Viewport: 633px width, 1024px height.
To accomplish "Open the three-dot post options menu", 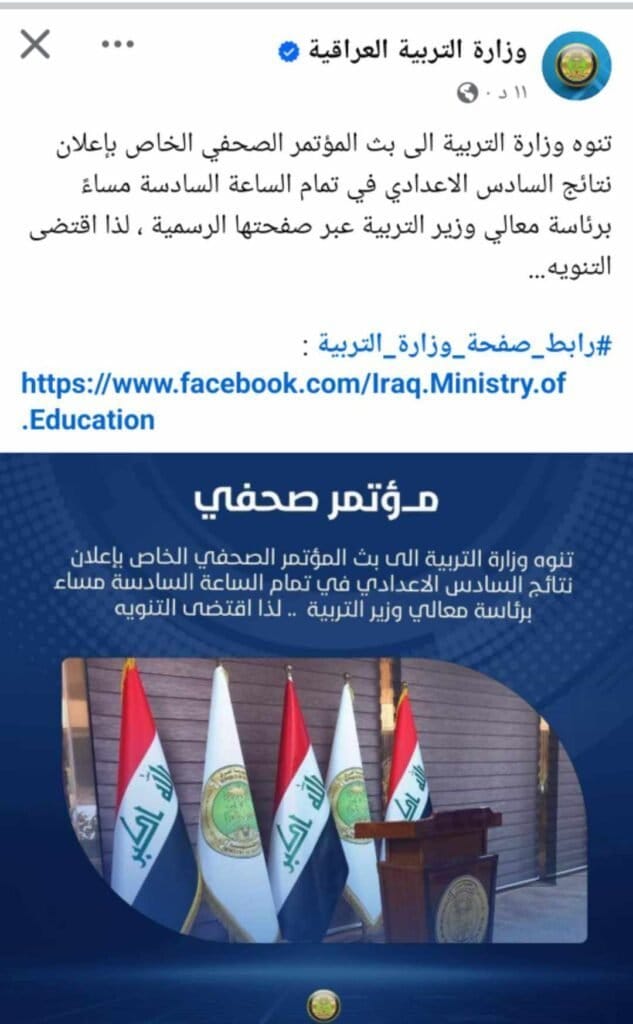I will (x=120, y=44).
